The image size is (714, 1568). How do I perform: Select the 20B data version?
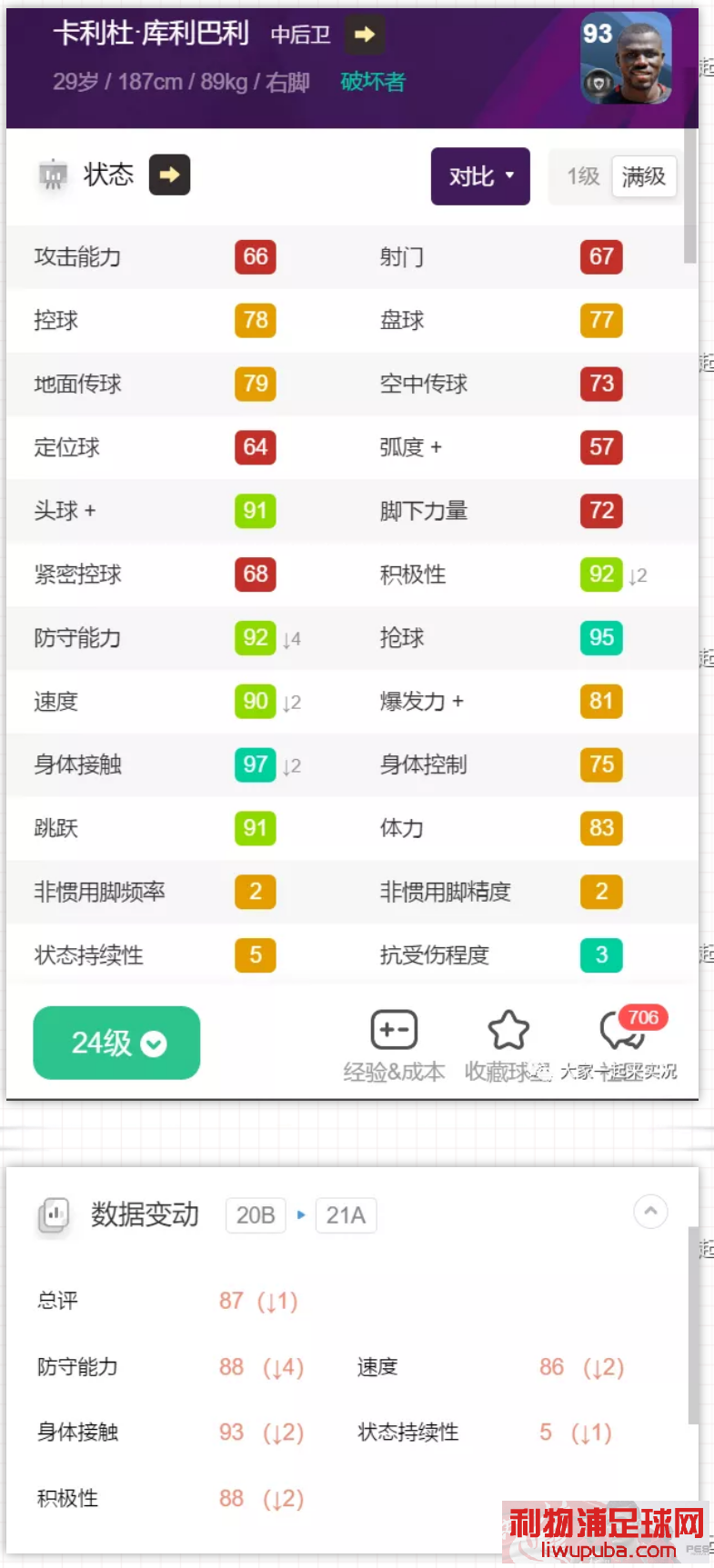[x=256, y=1215]
